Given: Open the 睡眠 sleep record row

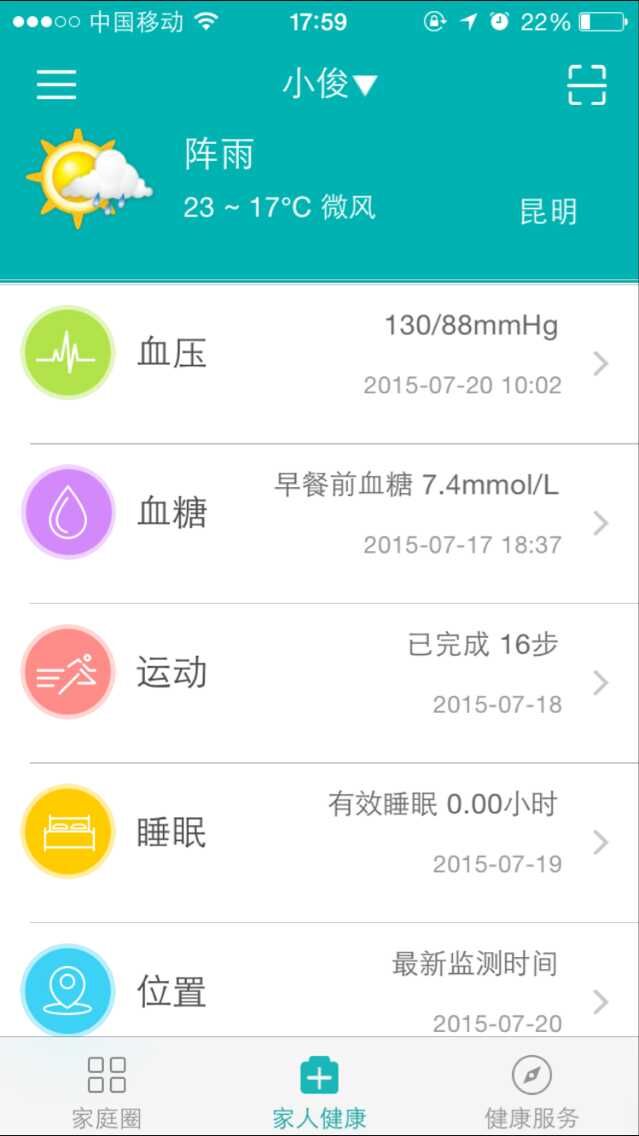Looking at the screenshot, I should (320, 842).
